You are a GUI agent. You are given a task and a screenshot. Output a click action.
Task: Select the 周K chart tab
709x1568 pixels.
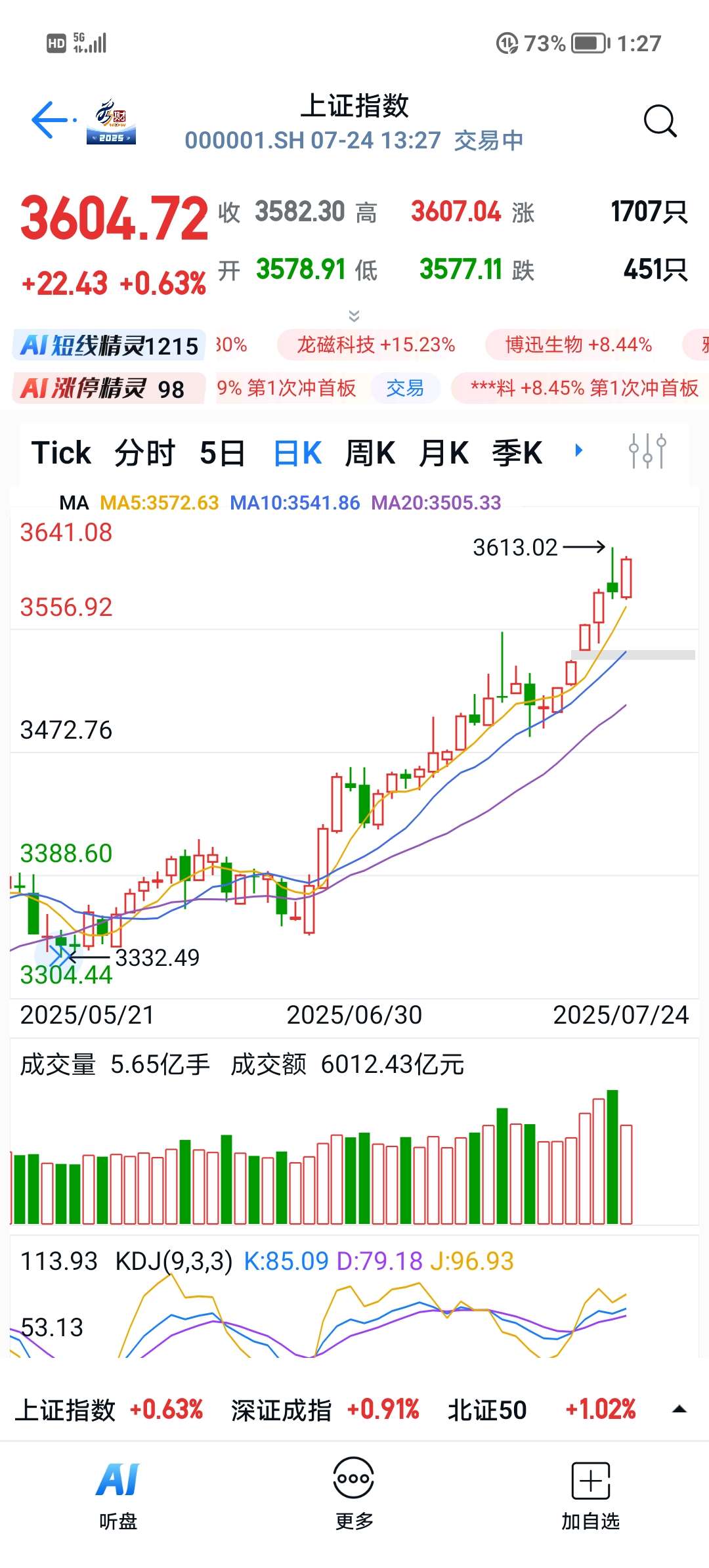coord(370,452)
